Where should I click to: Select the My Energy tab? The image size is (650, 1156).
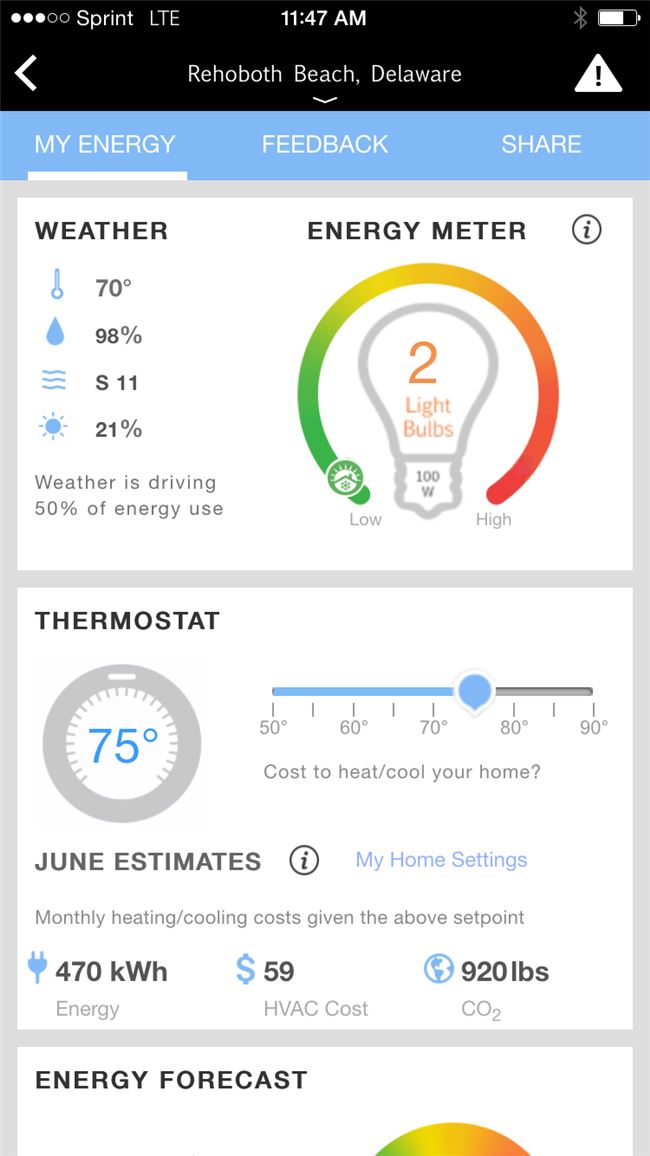click(105, 145)
